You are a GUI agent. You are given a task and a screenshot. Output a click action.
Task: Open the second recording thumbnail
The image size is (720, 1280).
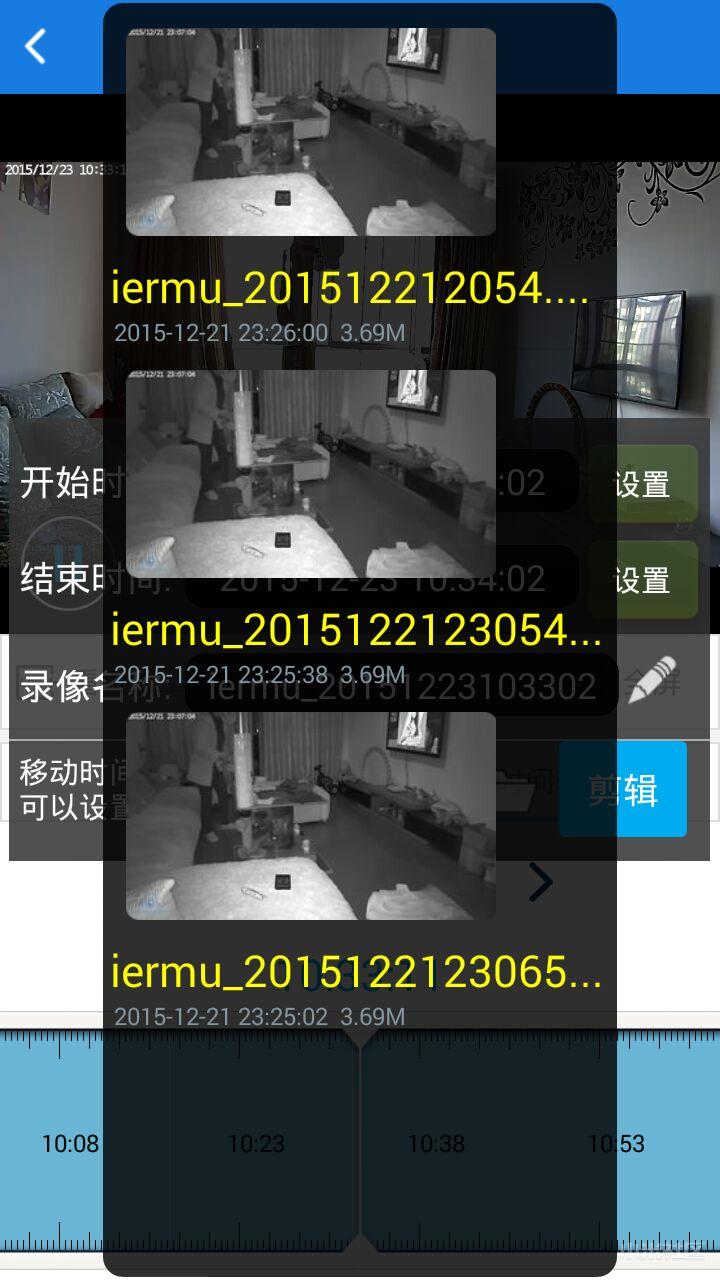(310, 470)
